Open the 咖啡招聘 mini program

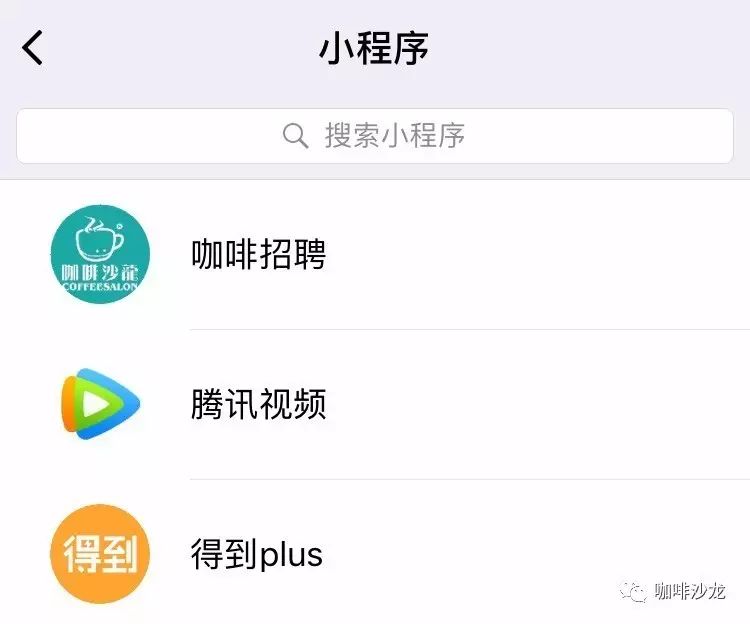pyautogui.click(x=259, y=256)
